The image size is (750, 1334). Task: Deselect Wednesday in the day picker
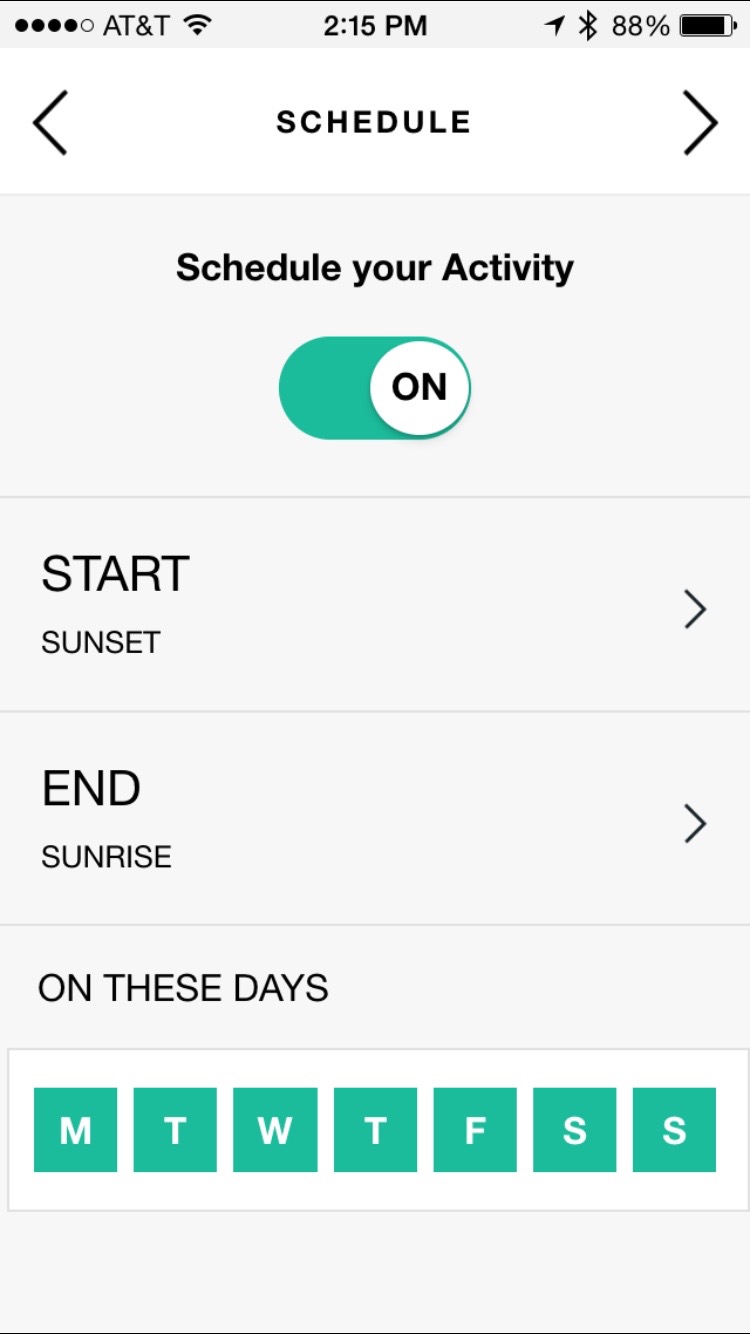(275, 1130)
